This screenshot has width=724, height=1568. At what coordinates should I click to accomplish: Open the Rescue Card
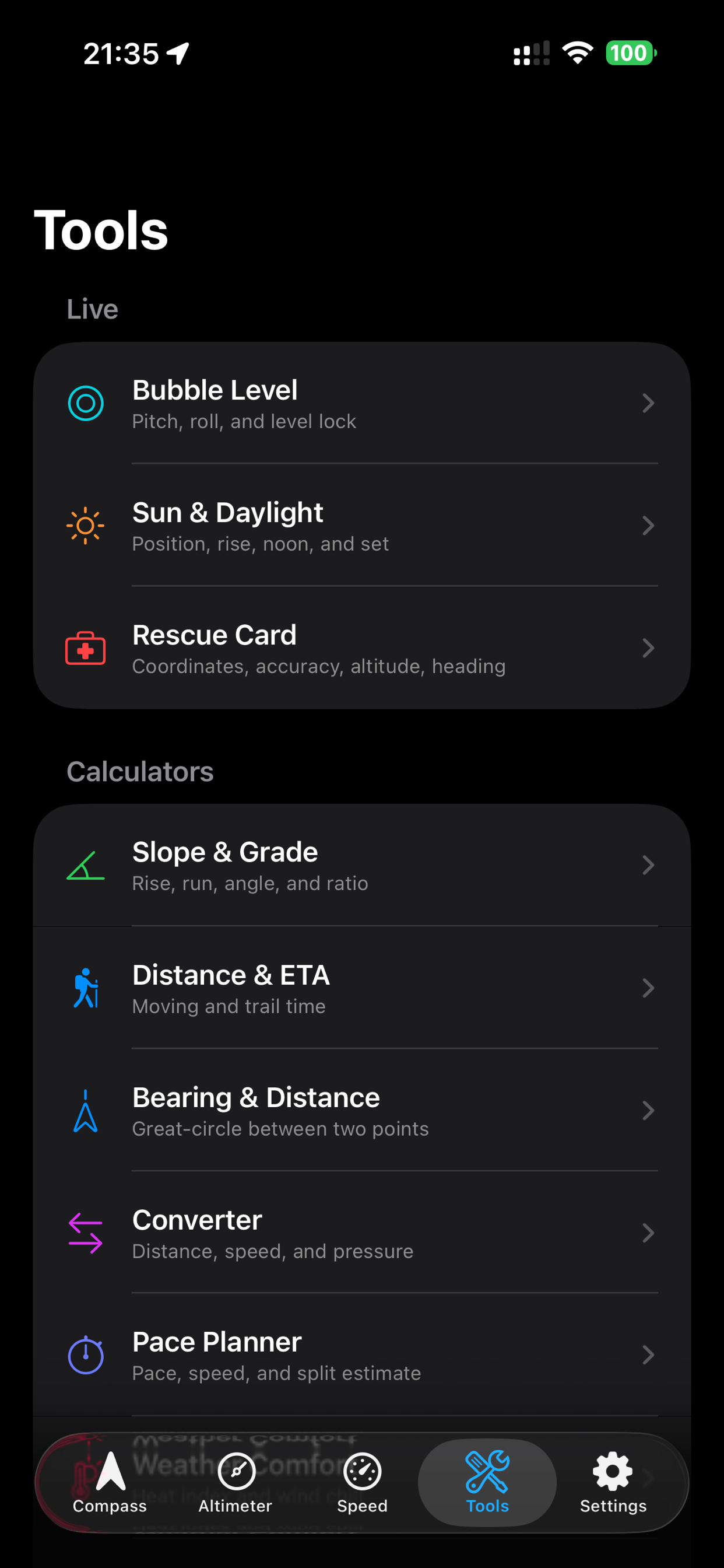pyautogui.click(x=362, y=647)
